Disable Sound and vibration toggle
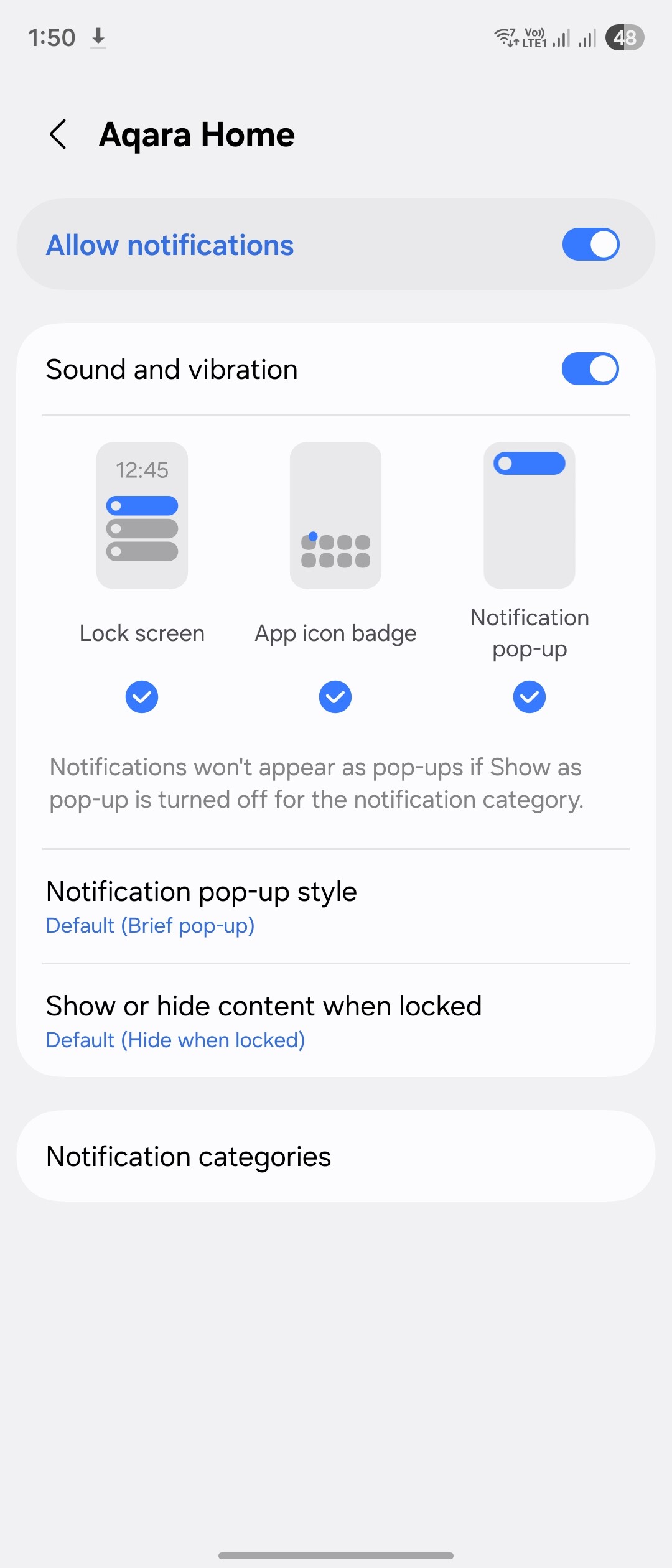Screen dimensions: 672x1568 click(x=590, y=369)
